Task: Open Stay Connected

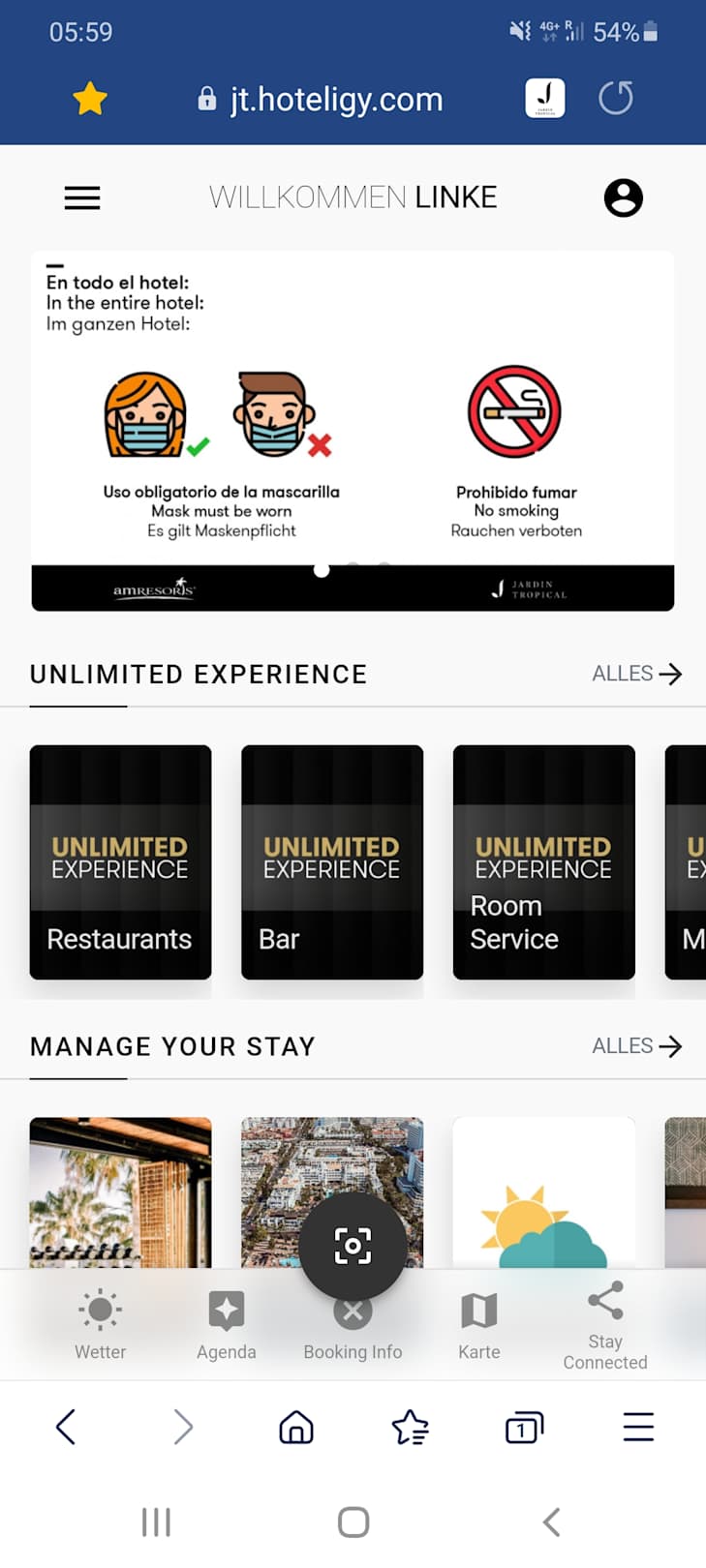Action: point(605,1325)
